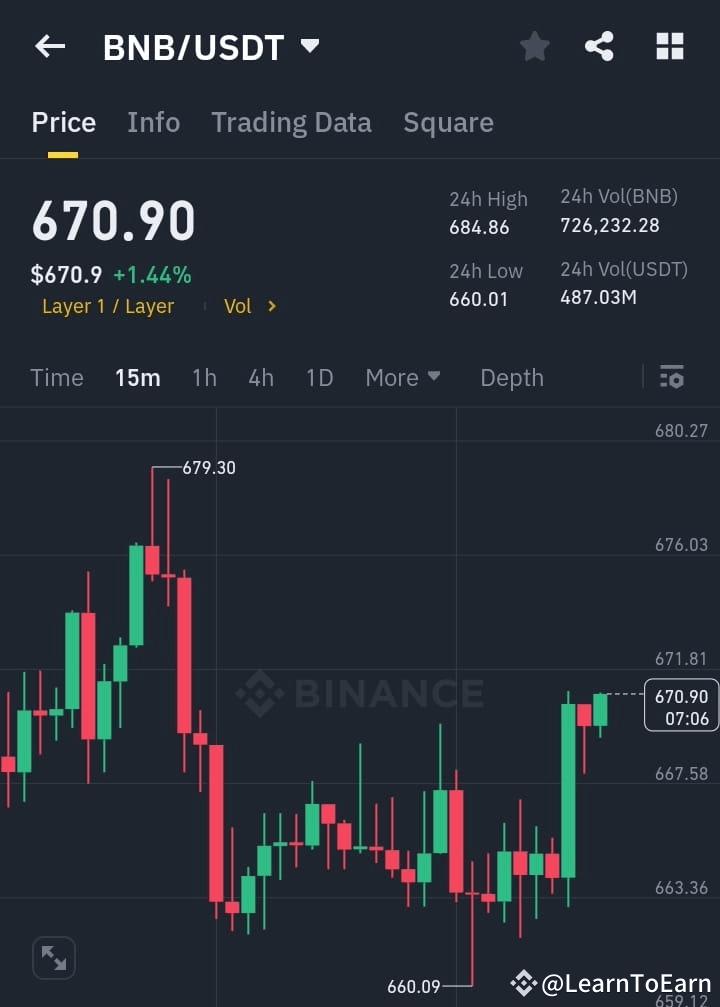The image size is (720, 1007).
Task: Tap the back arrow to leave BNB/USDT
Action: [x=50, y=46]
